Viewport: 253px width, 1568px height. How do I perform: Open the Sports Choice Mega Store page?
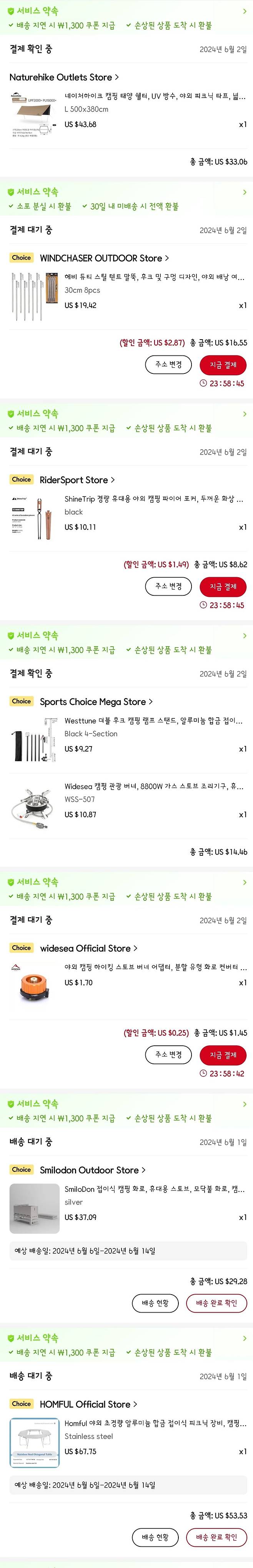pyautogui.click(x=96, y=702)
